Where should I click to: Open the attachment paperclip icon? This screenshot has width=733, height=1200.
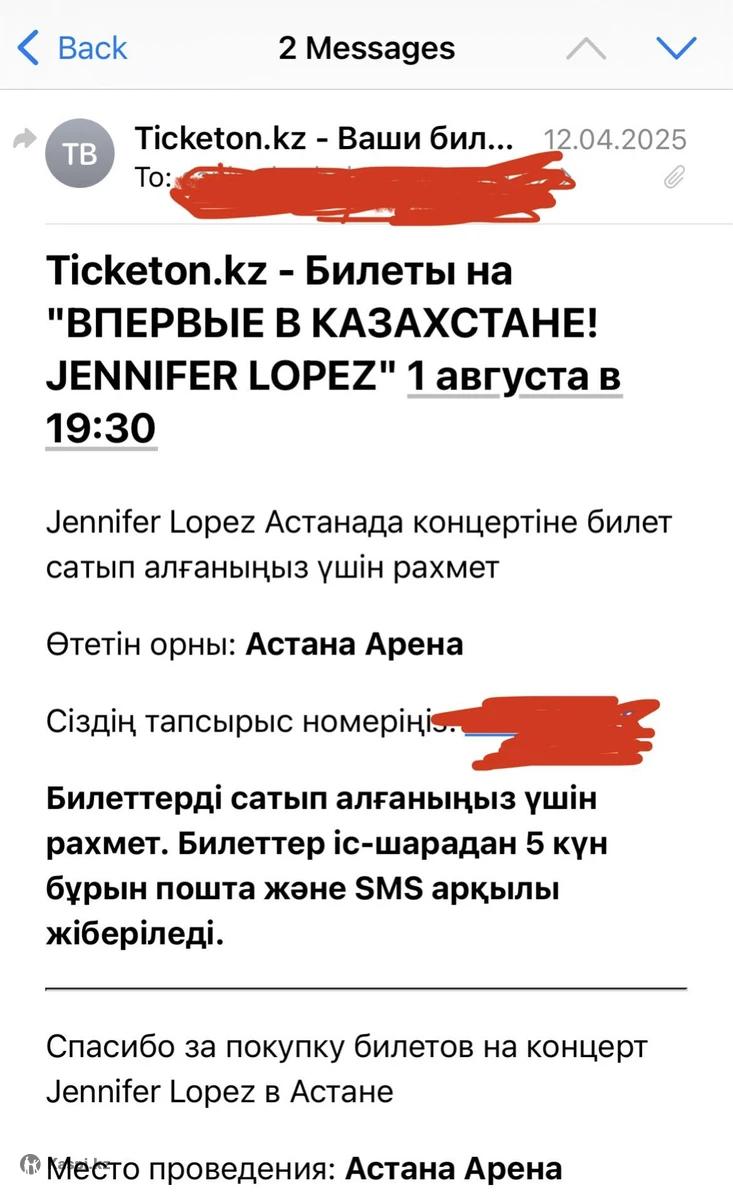click(675, 178)
